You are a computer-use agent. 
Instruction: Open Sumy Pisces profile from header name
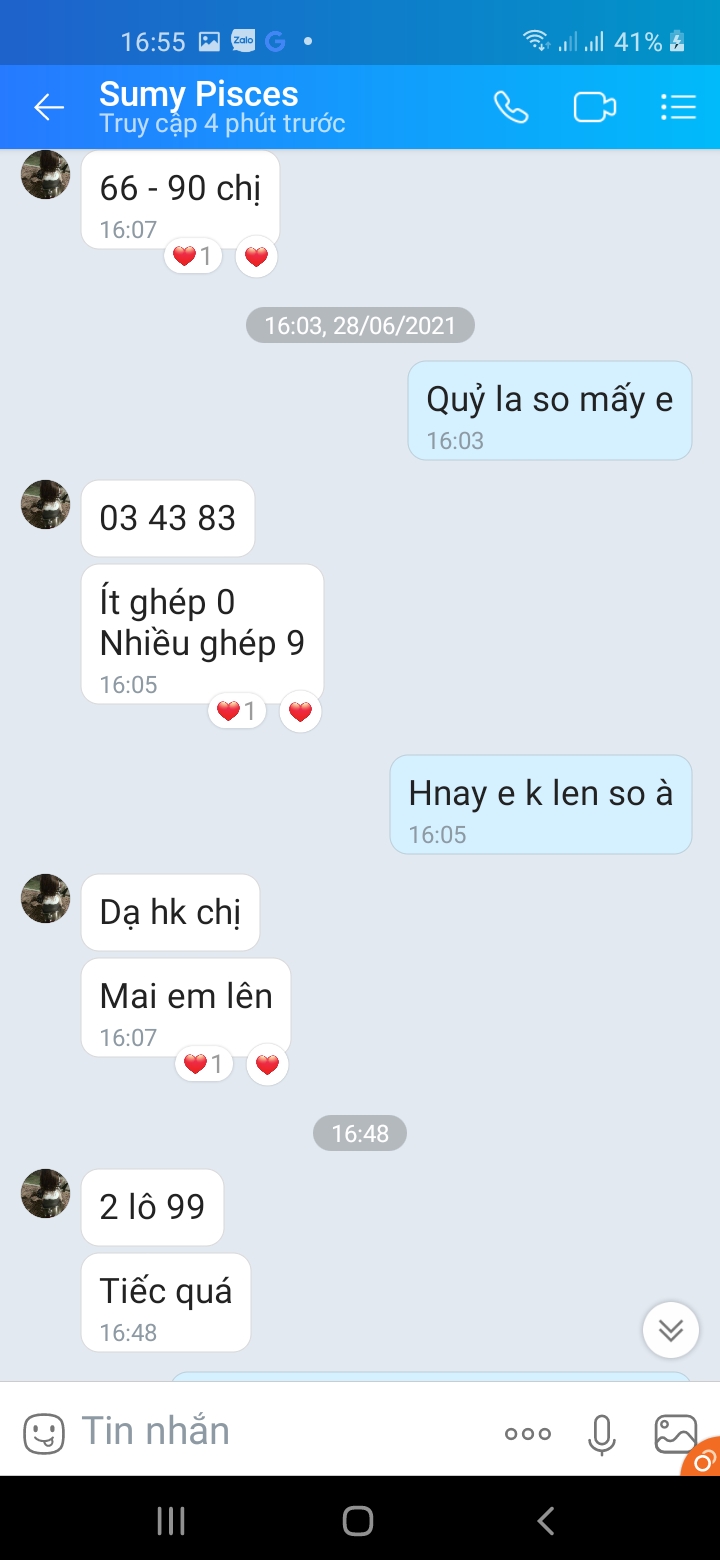(198, 94)
